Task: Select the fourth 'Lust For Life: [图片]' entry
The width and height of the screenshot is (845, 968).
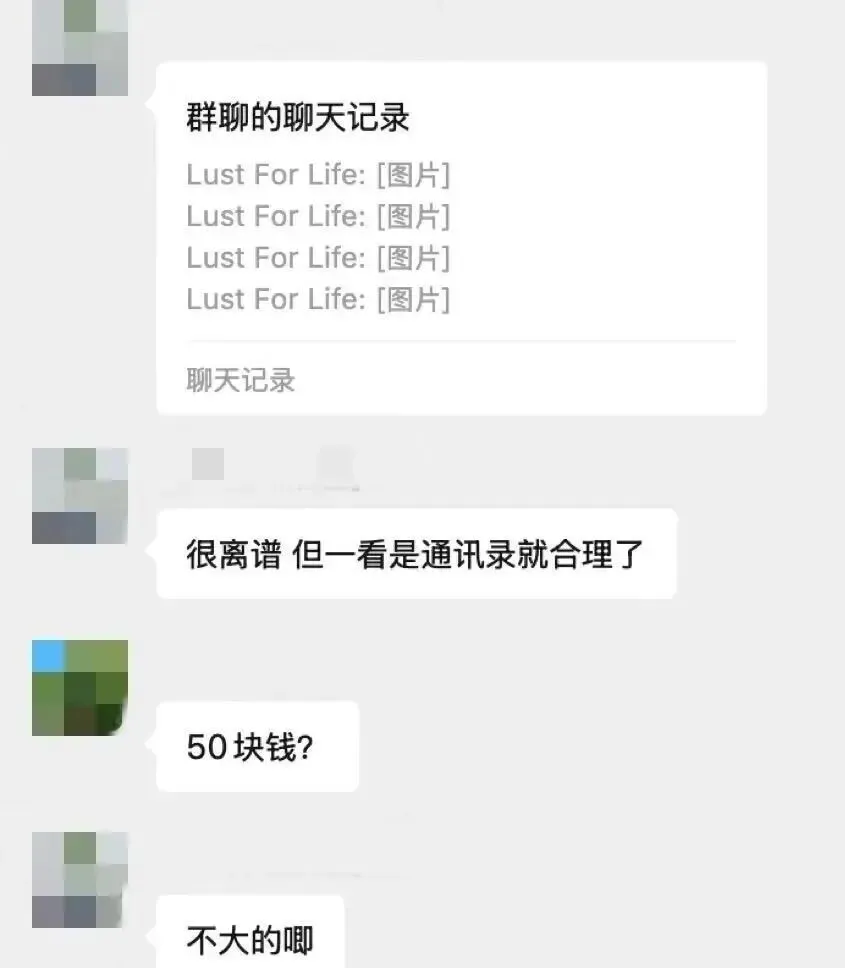Action: tap(318, 299)
